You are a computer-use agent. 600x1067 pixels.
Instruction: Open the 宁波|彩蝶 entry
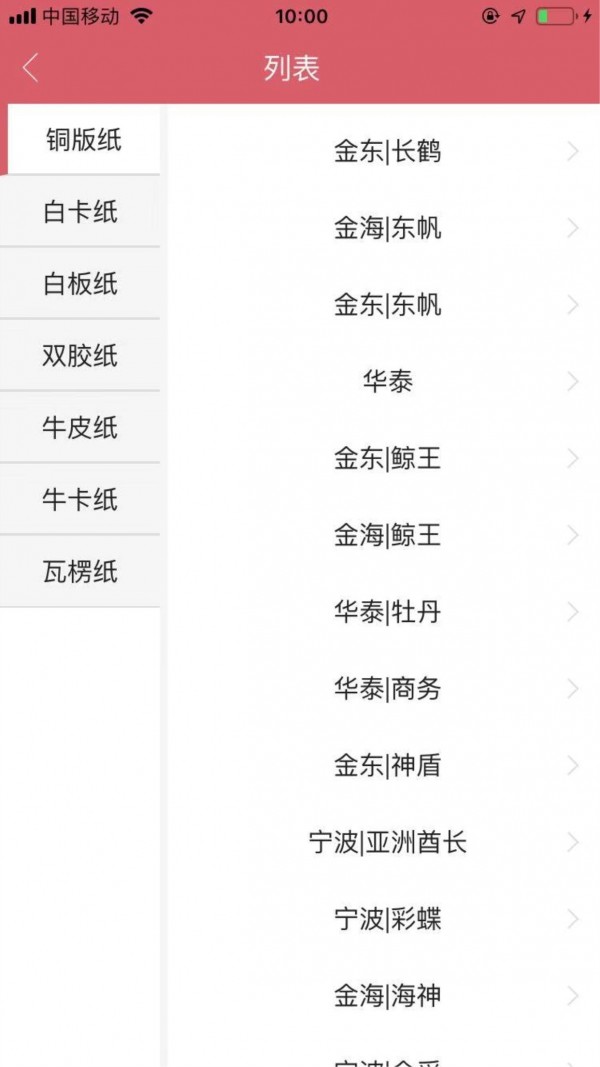387,919
